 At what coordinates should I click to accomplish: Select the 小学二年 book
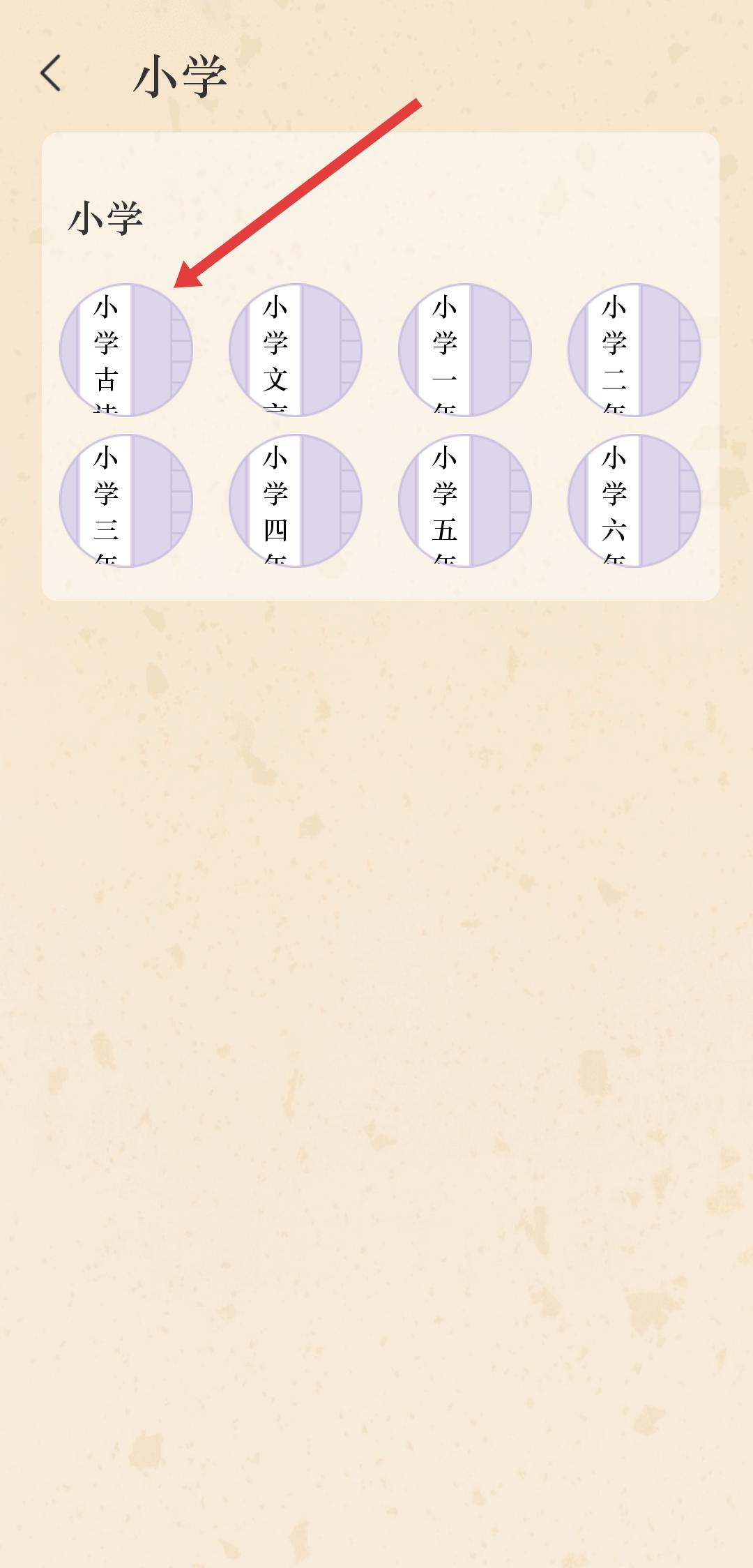click(x=634, y=349)
